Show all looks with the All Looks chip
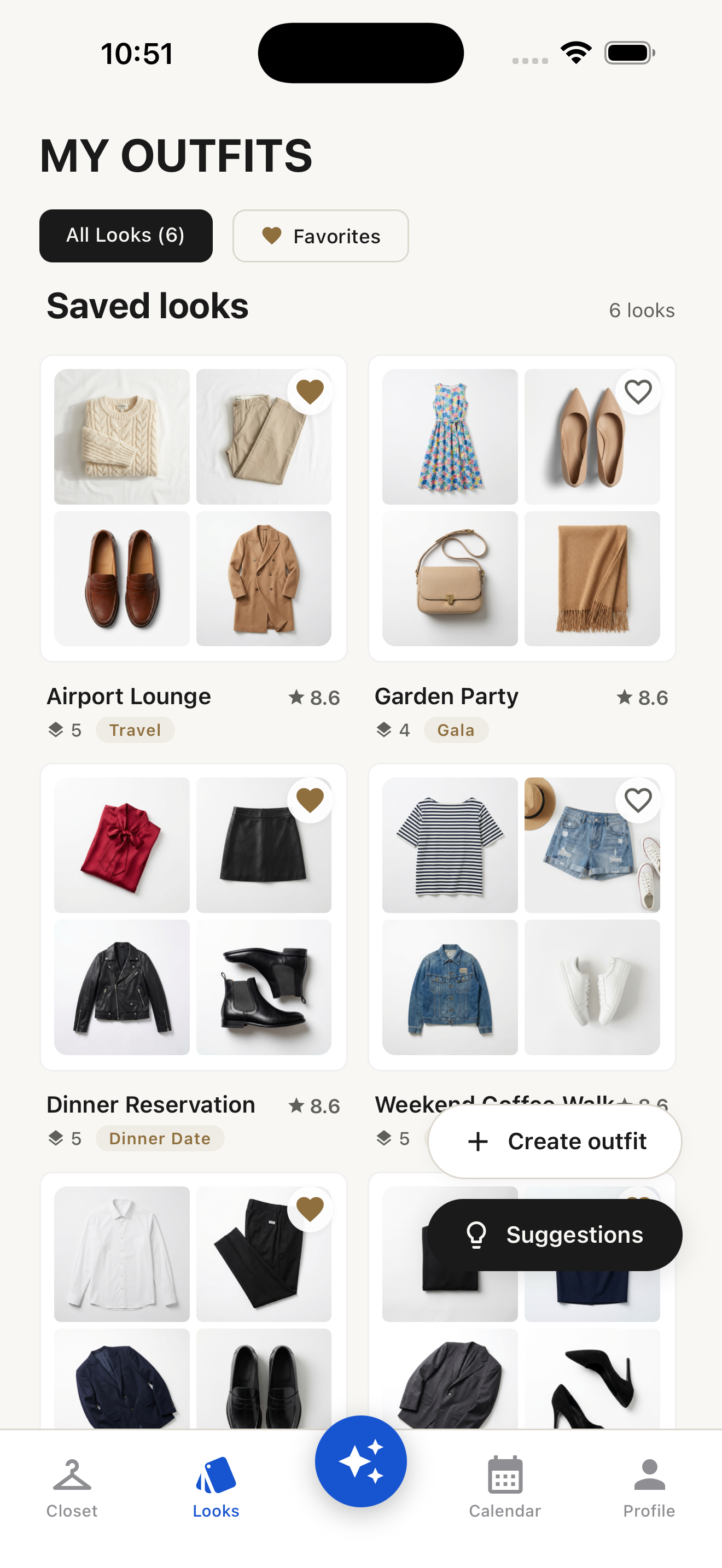The image size is (722, 1568). 125,236
